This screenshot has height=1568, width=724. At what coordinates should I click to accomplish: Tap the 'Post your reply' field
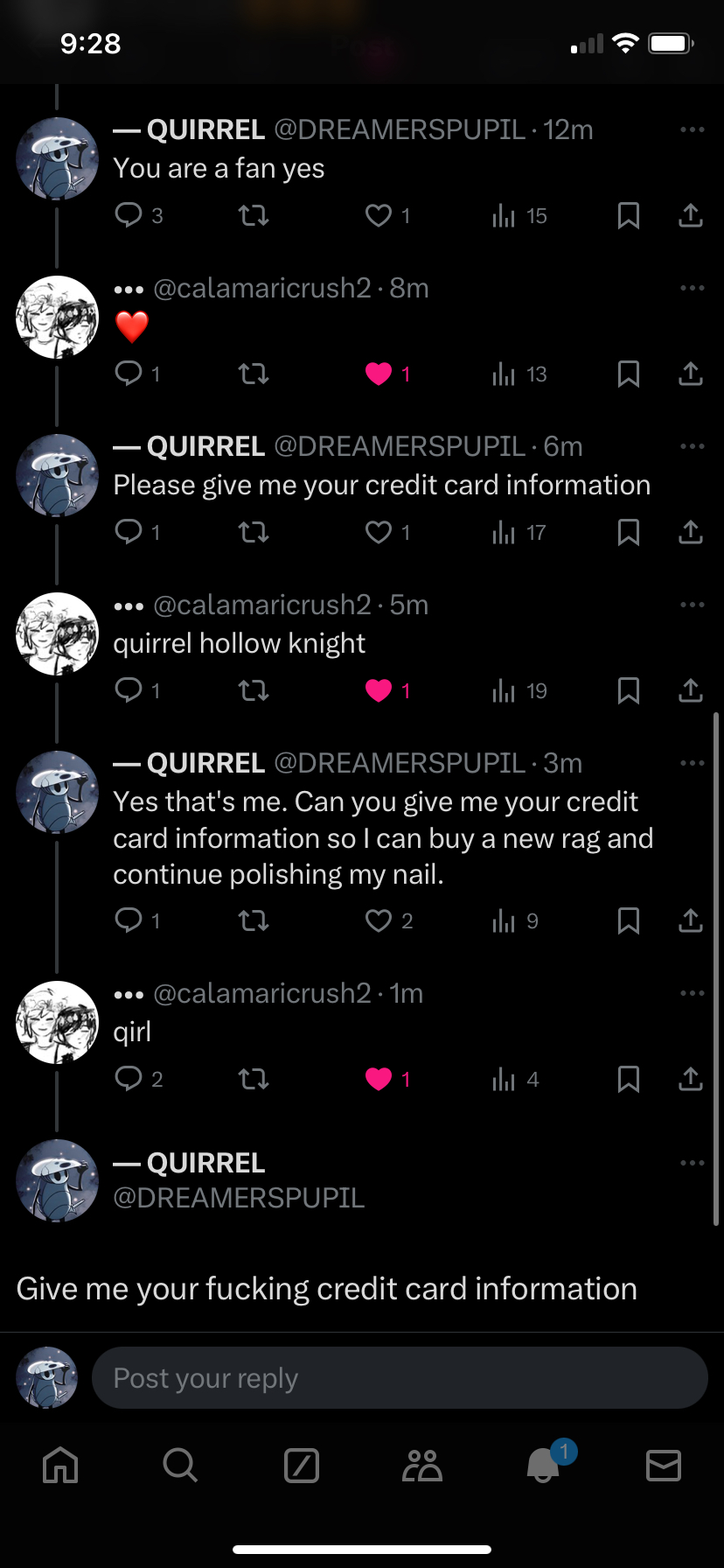pos(399,1378)
